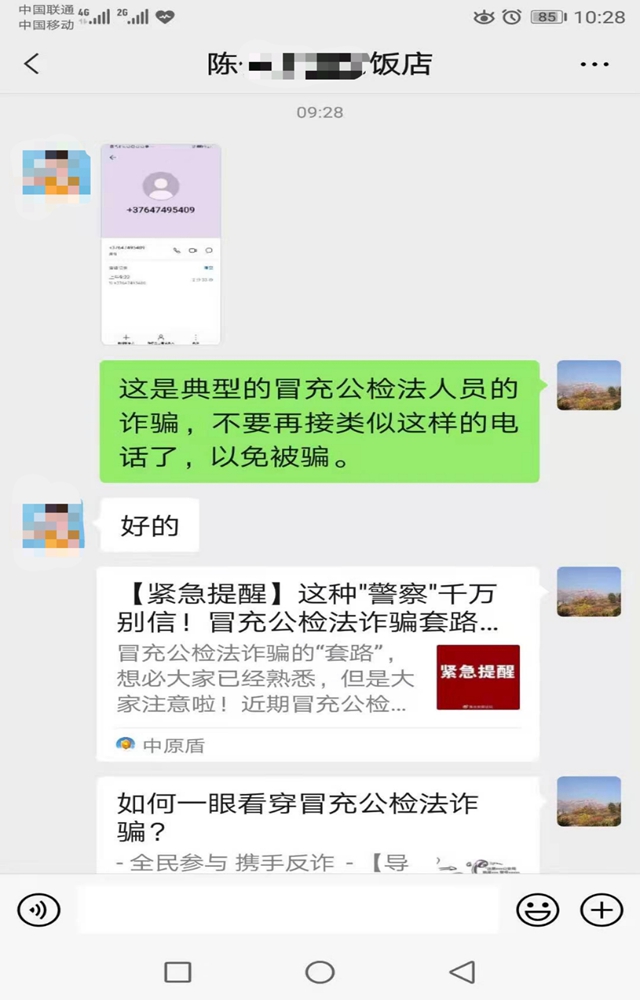Tap the system home button
The height and width of the screenshot is (1000, 640).
click(x=320, y=971)
